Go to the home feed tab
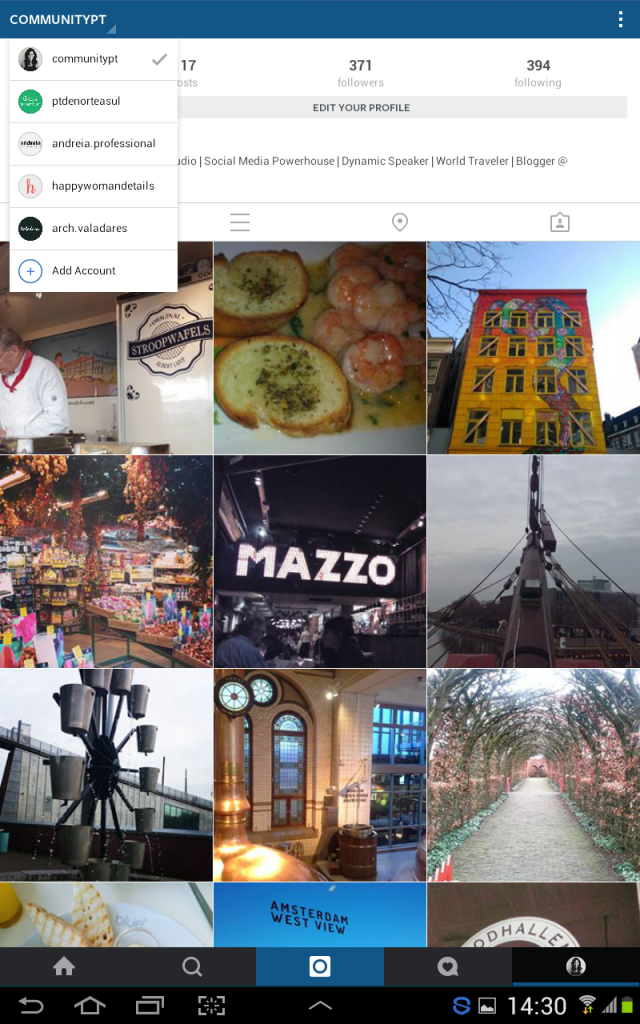Screen dimensions: 640x1024 coord(64,966)
